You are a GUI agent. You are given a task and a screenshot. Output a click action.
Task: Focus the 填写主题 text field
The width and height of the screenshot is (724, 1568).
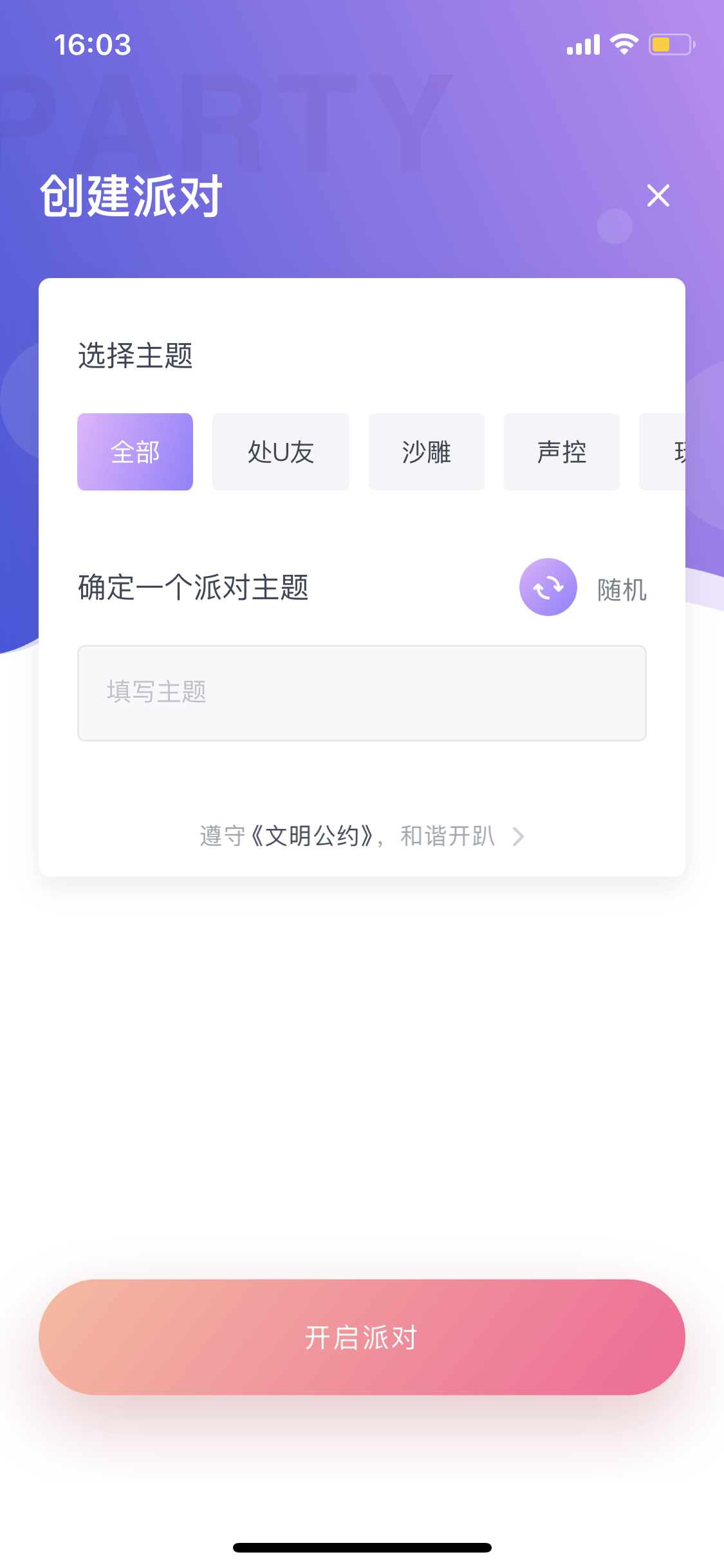tap(362, 693)
